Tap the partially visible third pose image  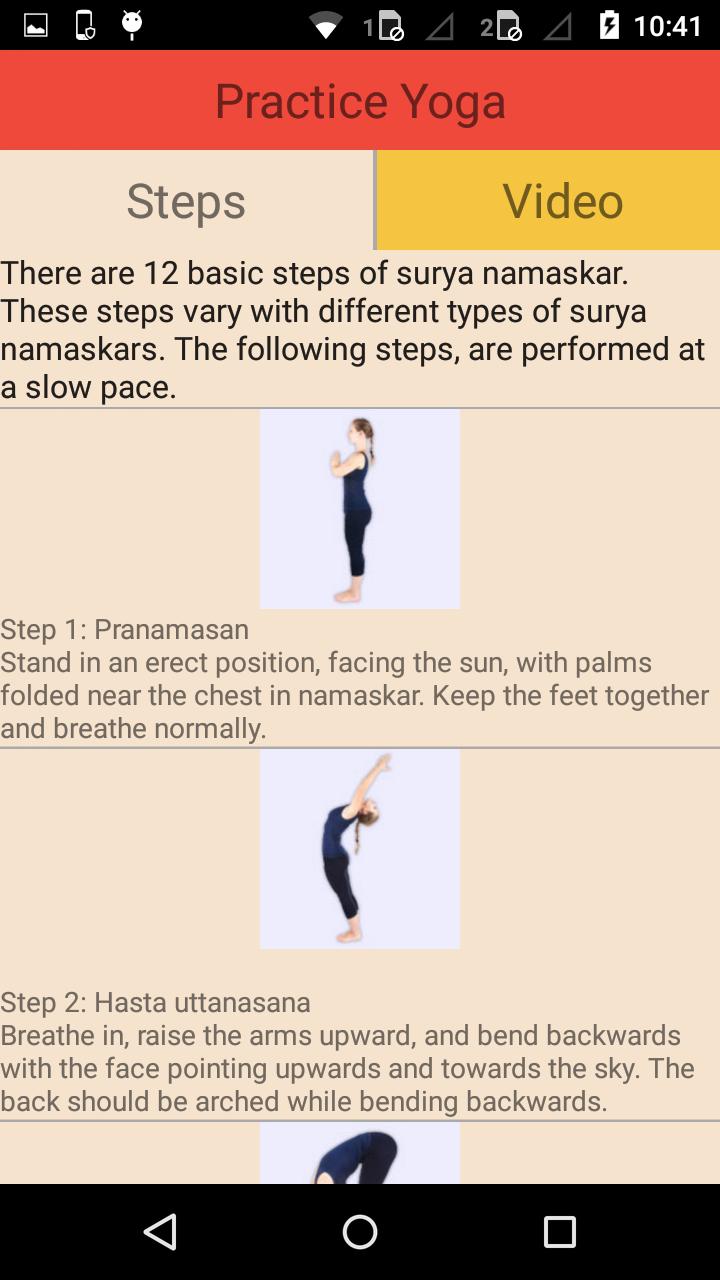(x=360, y=1155)
